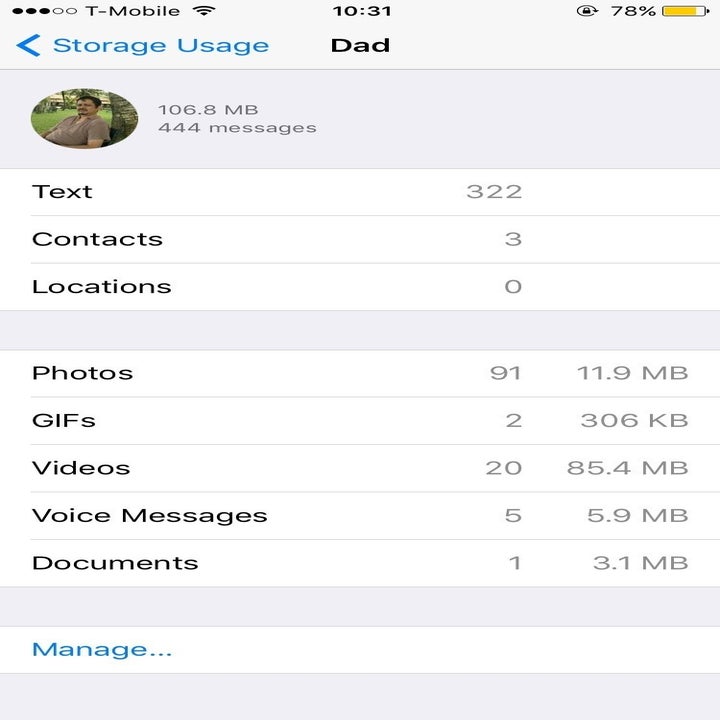Go back to Storage Usage
Screen dimensions: 720x720
(x=143, y=46)
